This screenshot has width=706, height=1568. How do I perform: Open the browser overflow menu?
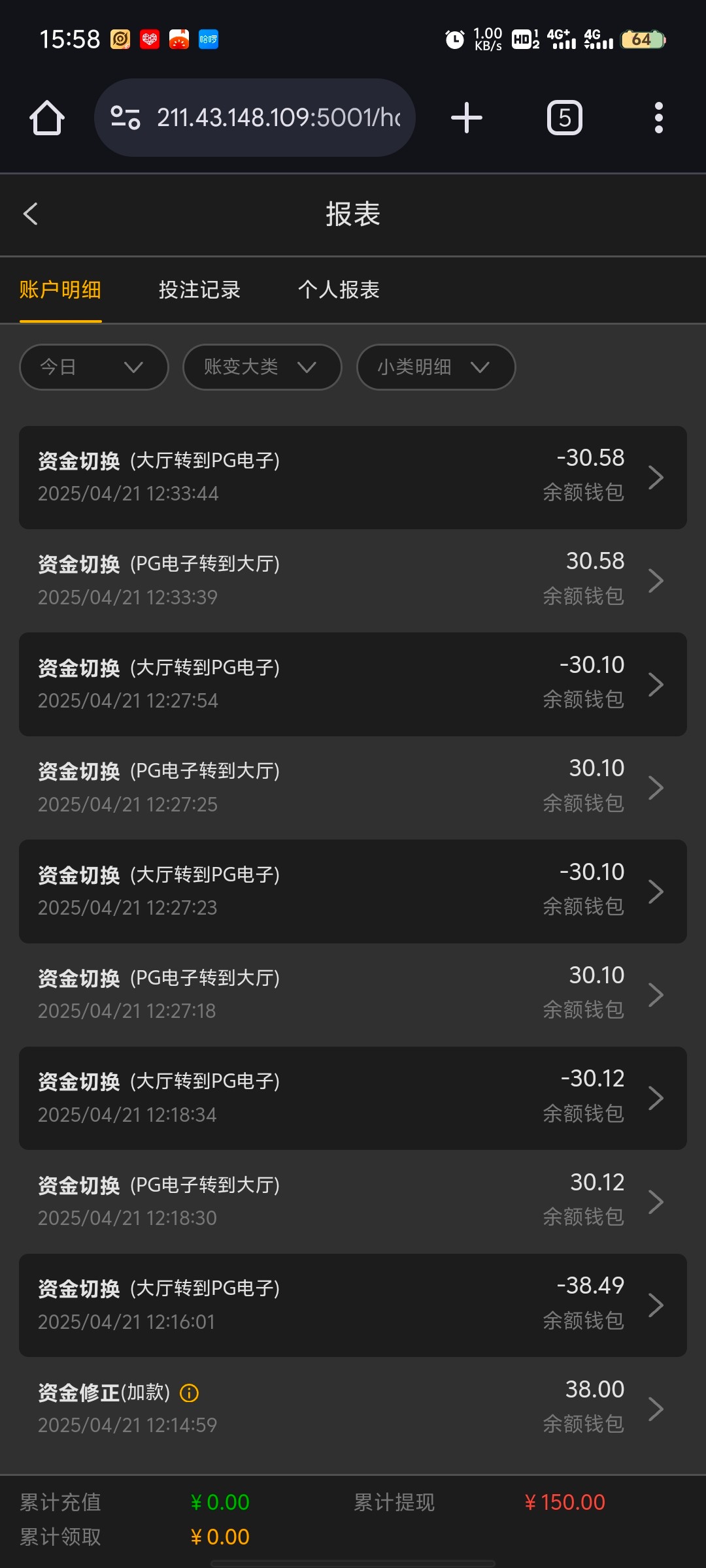pos(659,118)
